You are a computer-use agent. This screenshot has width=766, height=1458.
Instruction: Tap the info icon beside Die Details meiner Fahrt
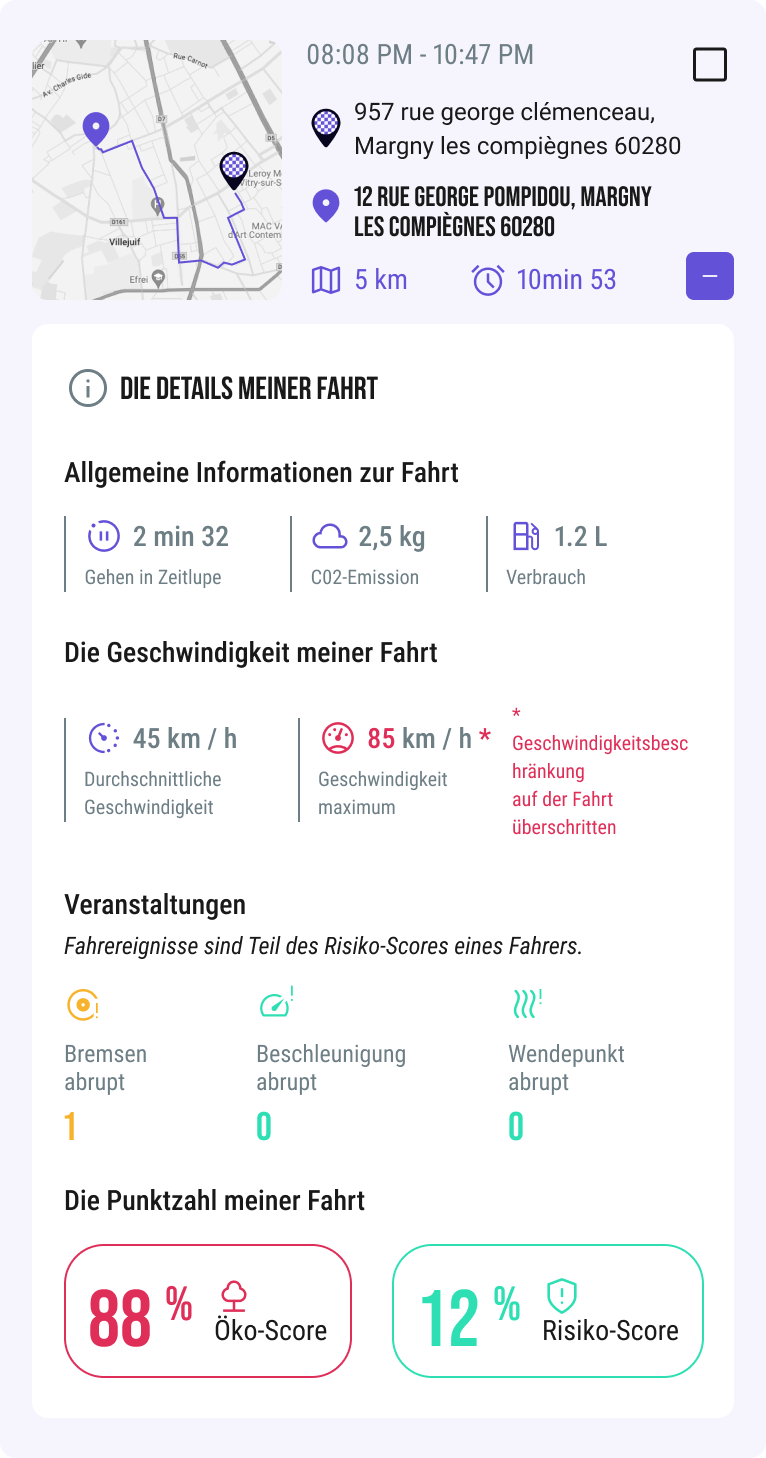(88, 388)
